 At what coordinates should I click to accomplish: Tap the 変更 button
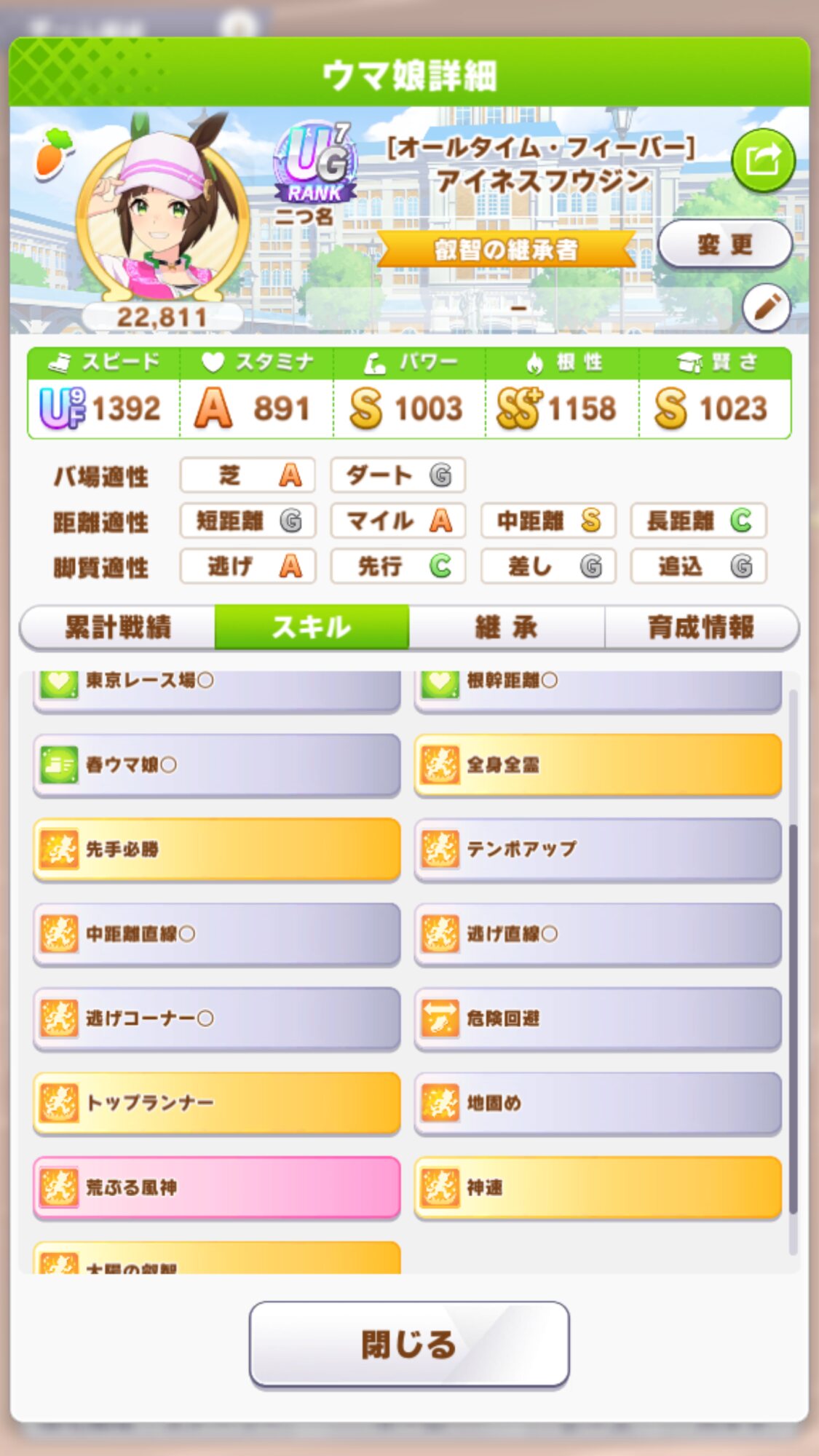(x=724, y=245)
